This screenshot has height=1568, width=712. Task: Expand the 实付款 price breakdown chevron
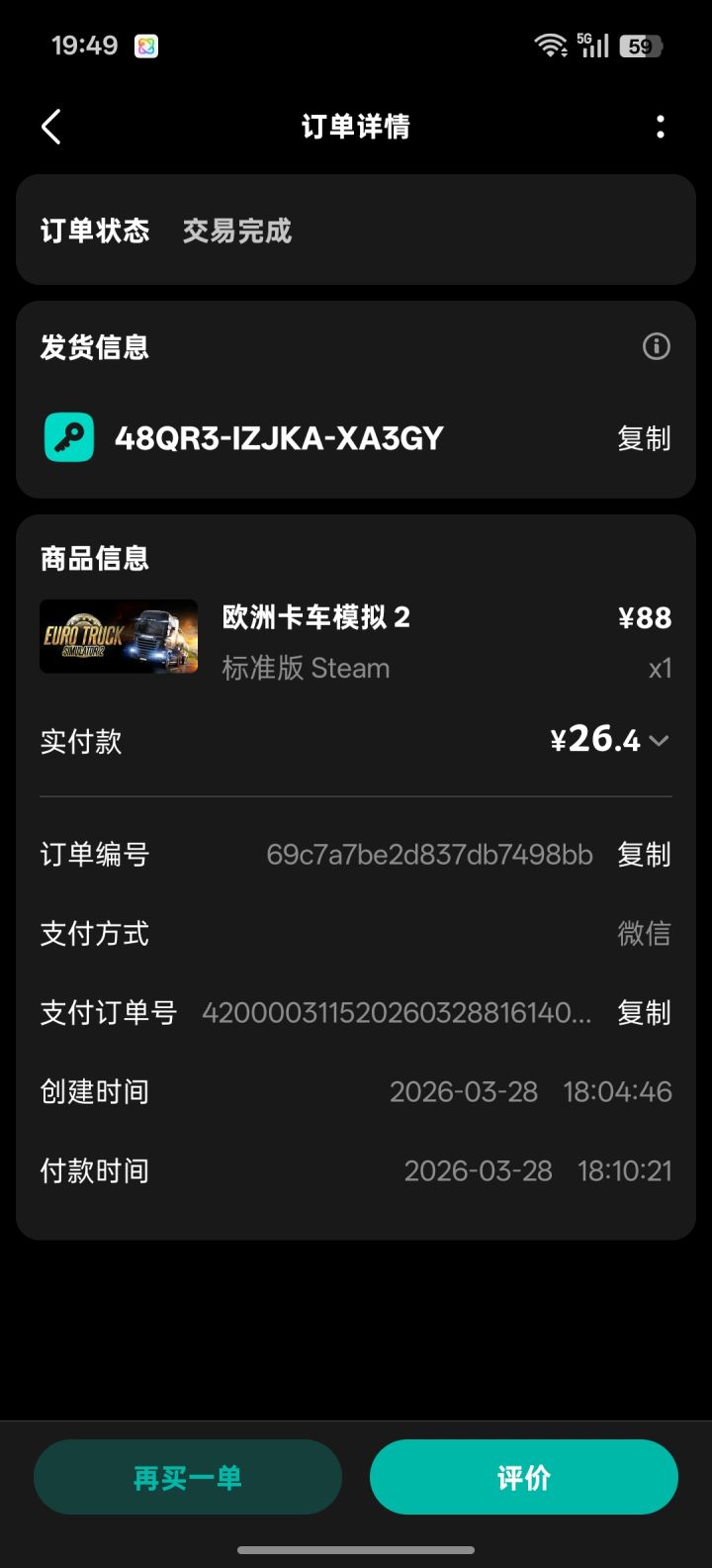tap(660, 741)
